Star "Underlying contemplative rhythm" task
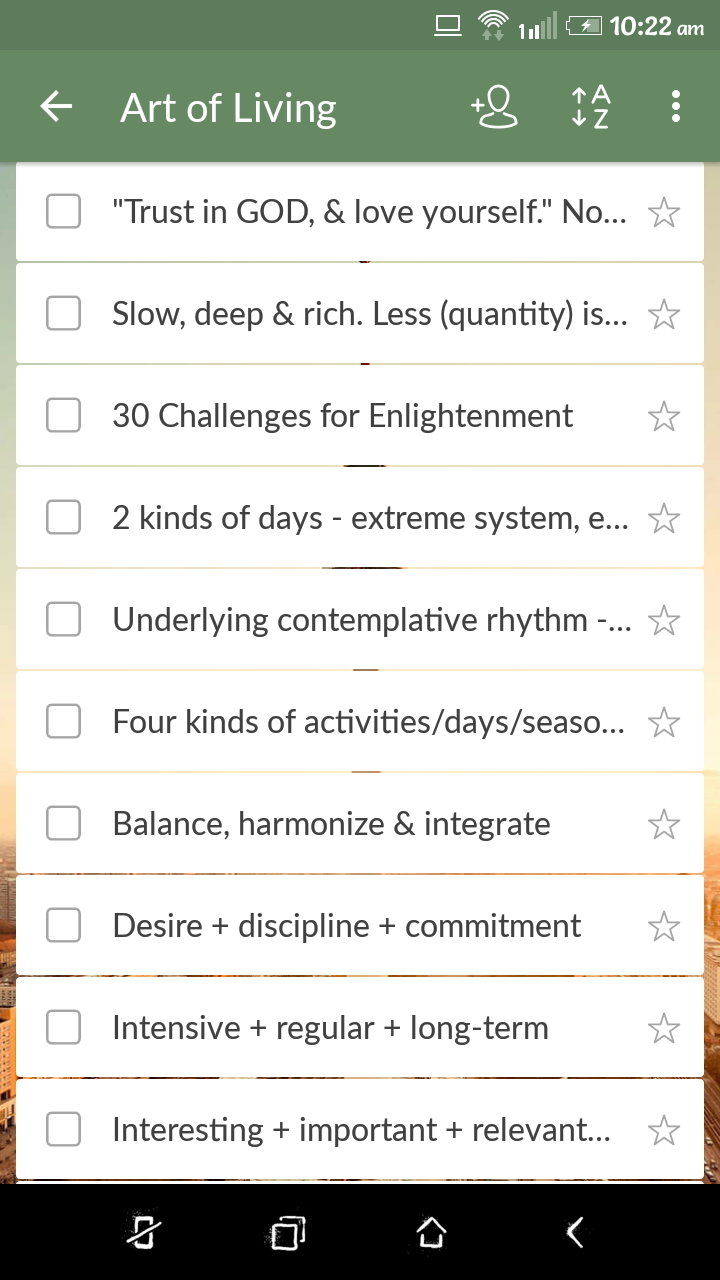This screenshot has height=1280, width=720. [x=664, y=621]
